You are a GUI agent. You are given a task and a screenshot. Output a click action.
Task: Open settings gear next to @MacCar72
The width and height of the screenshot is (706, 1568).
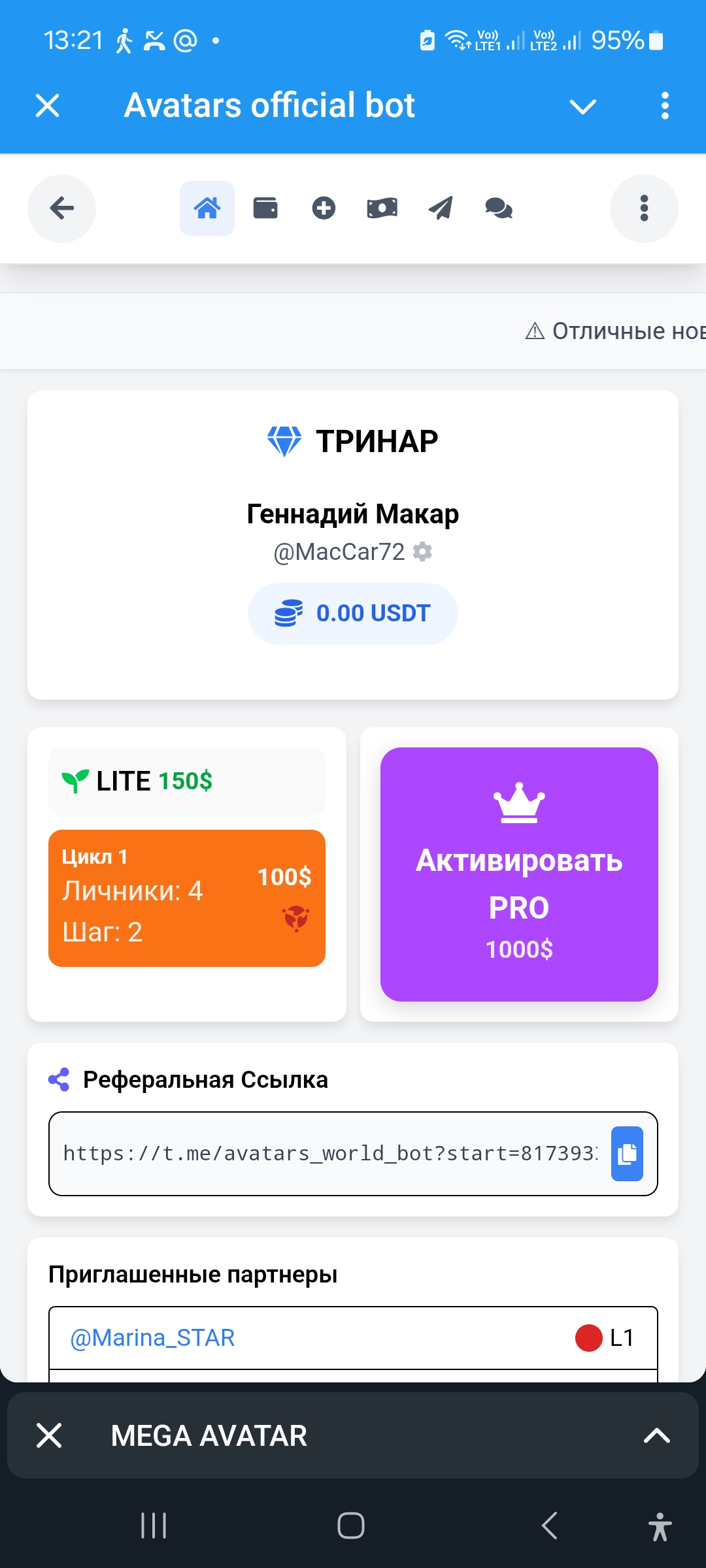point(423,552)
